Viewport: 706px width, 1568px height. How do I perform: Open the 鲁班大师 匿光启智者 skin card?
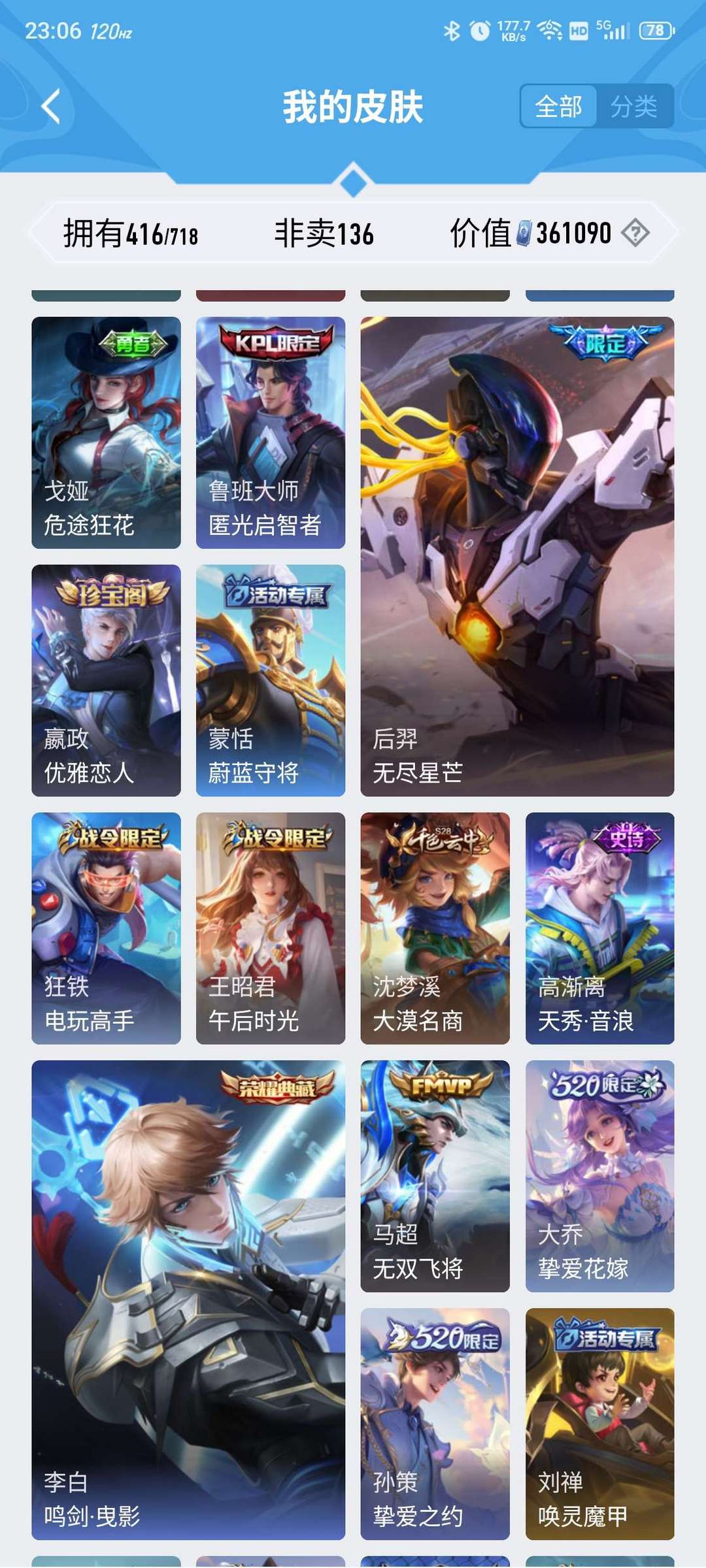pyautogui.click(x=271, y=433)
